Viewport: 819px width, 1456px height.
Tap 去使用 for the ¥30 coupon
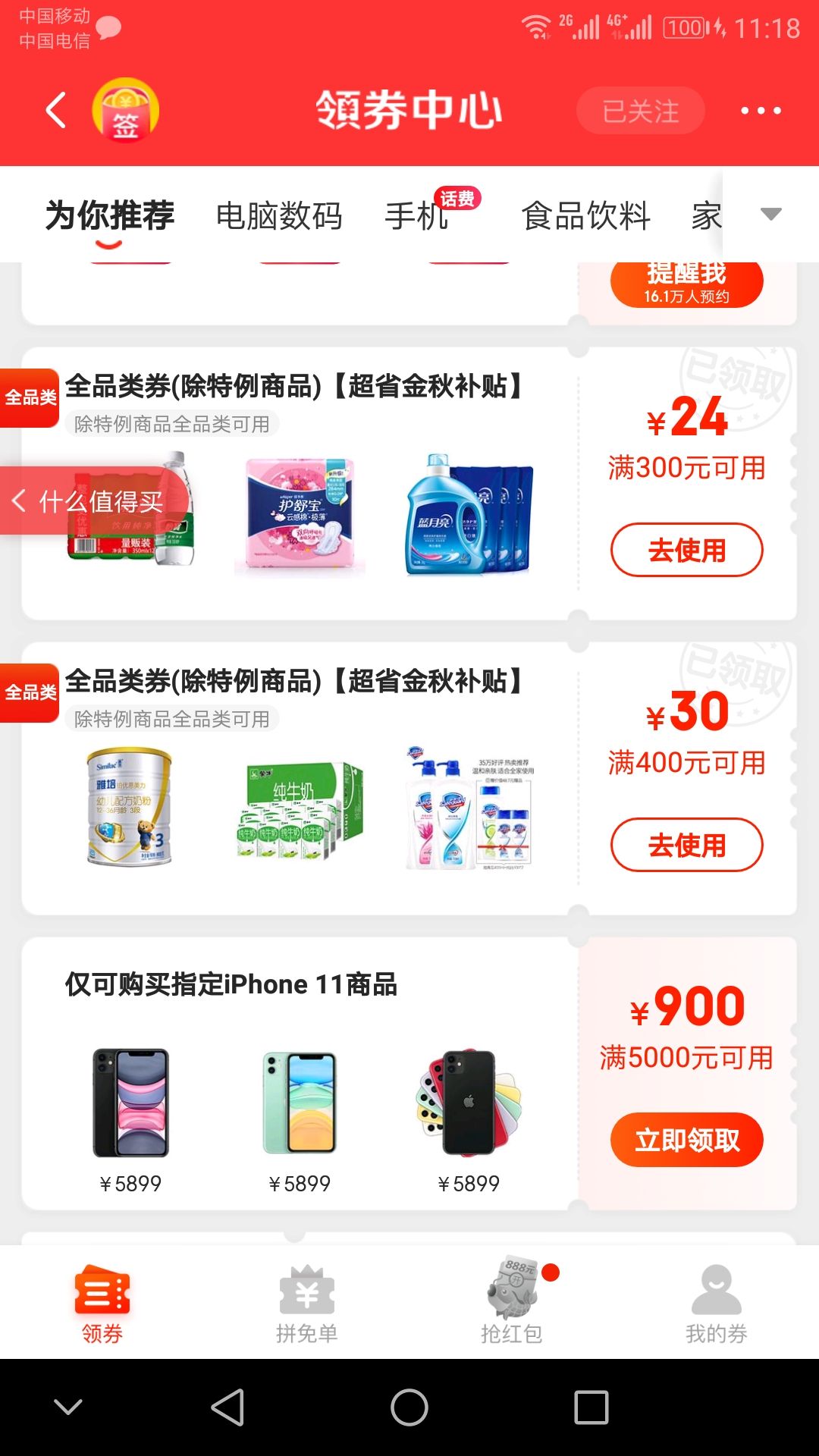point(686,845)
